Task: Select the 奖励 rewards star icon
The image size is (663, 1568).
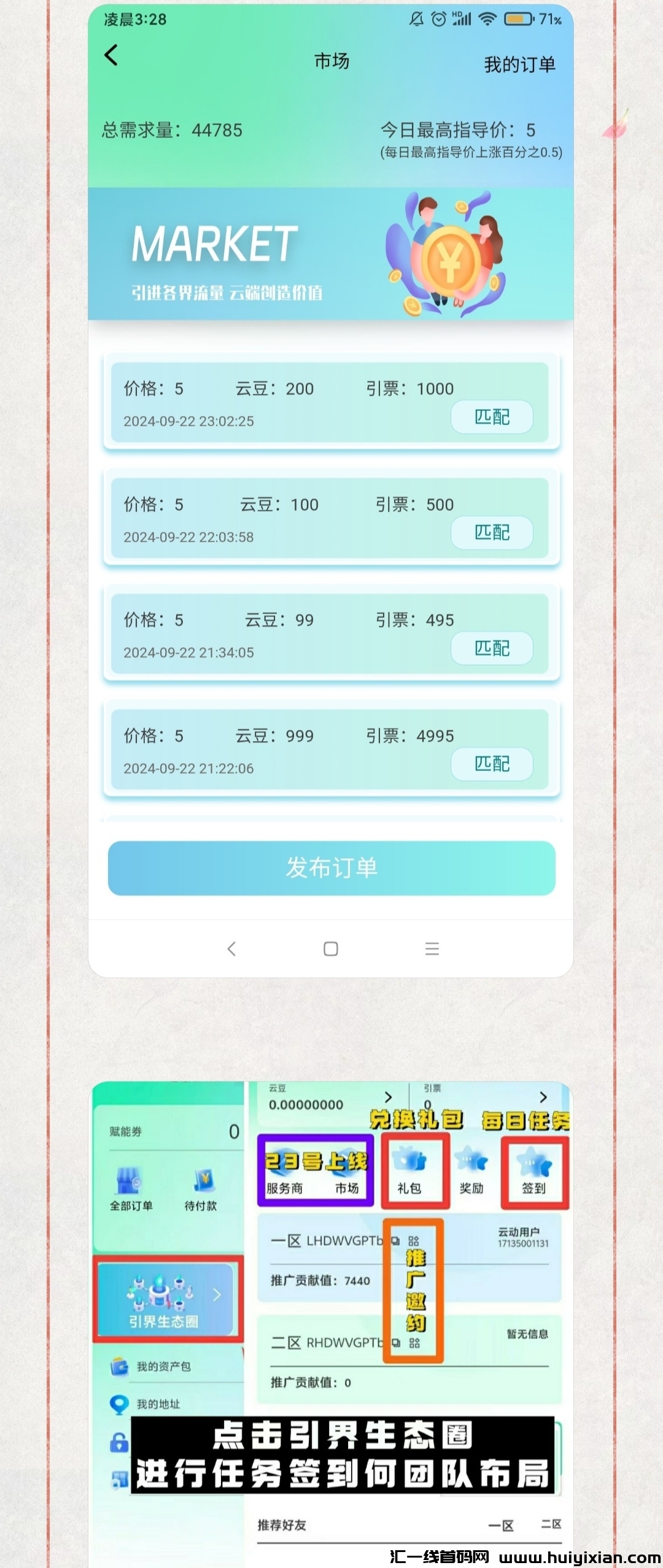Action: (x=470, y=1159)
